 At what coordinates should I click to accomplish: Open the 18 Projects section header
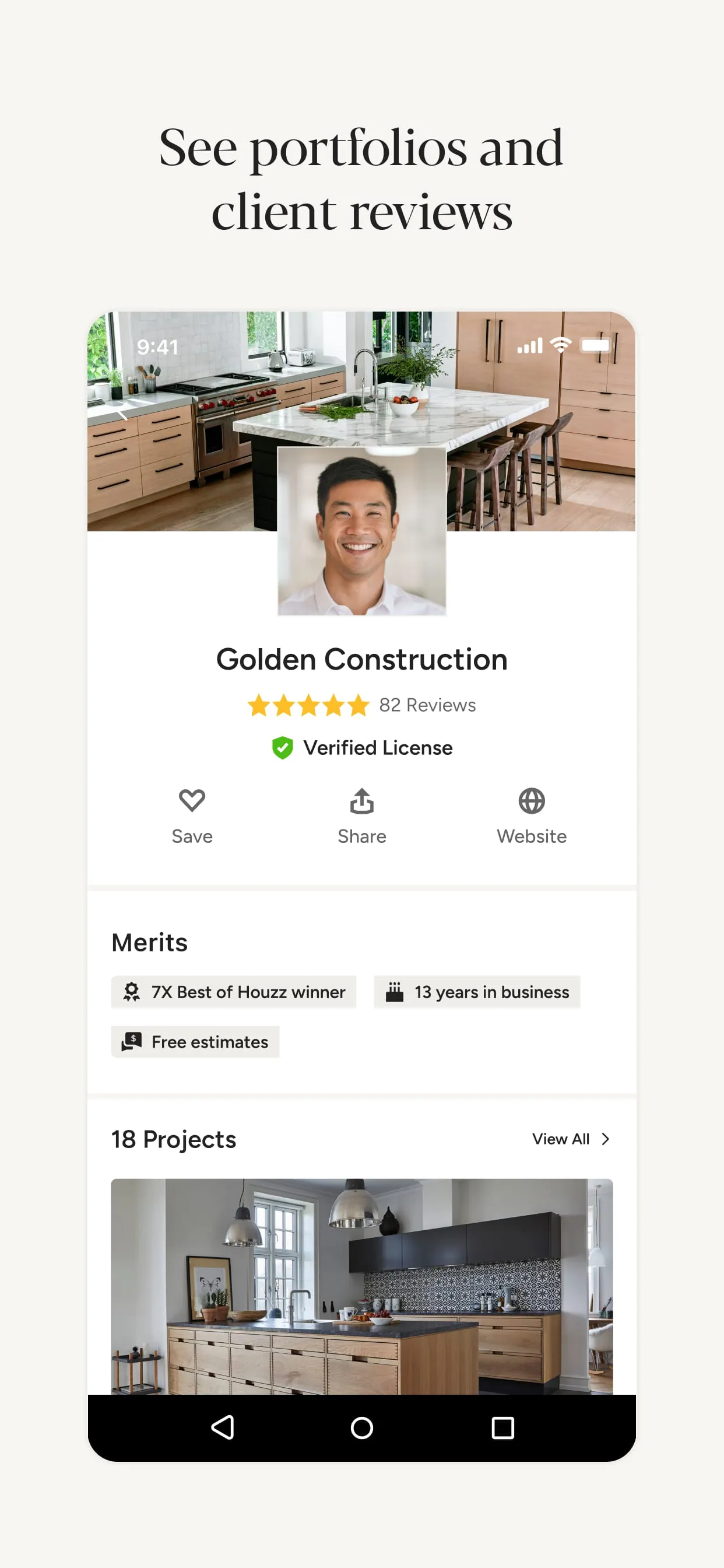point(173,1139)
